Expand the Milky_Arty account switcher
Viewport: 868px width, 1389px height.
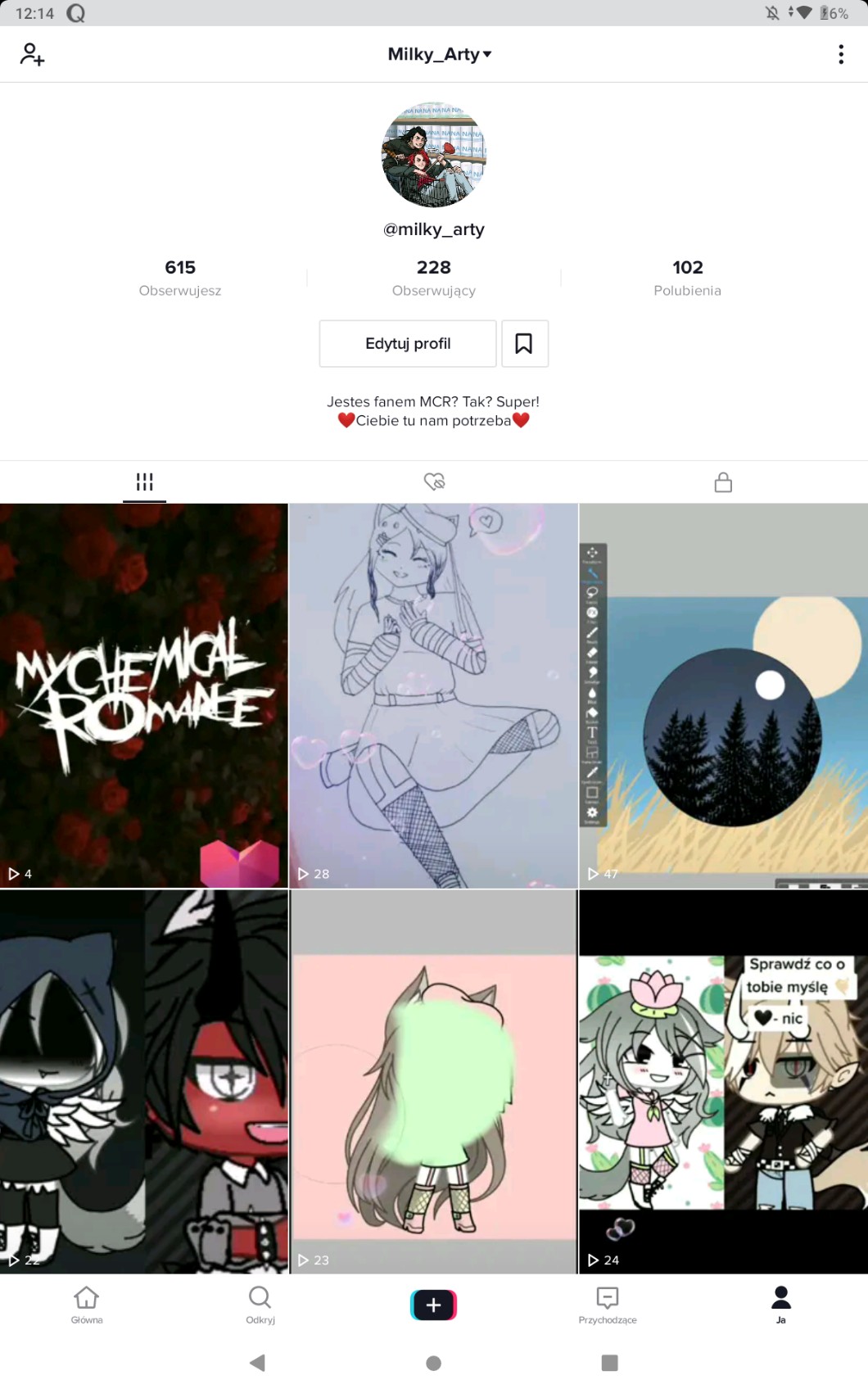point(440,55)
